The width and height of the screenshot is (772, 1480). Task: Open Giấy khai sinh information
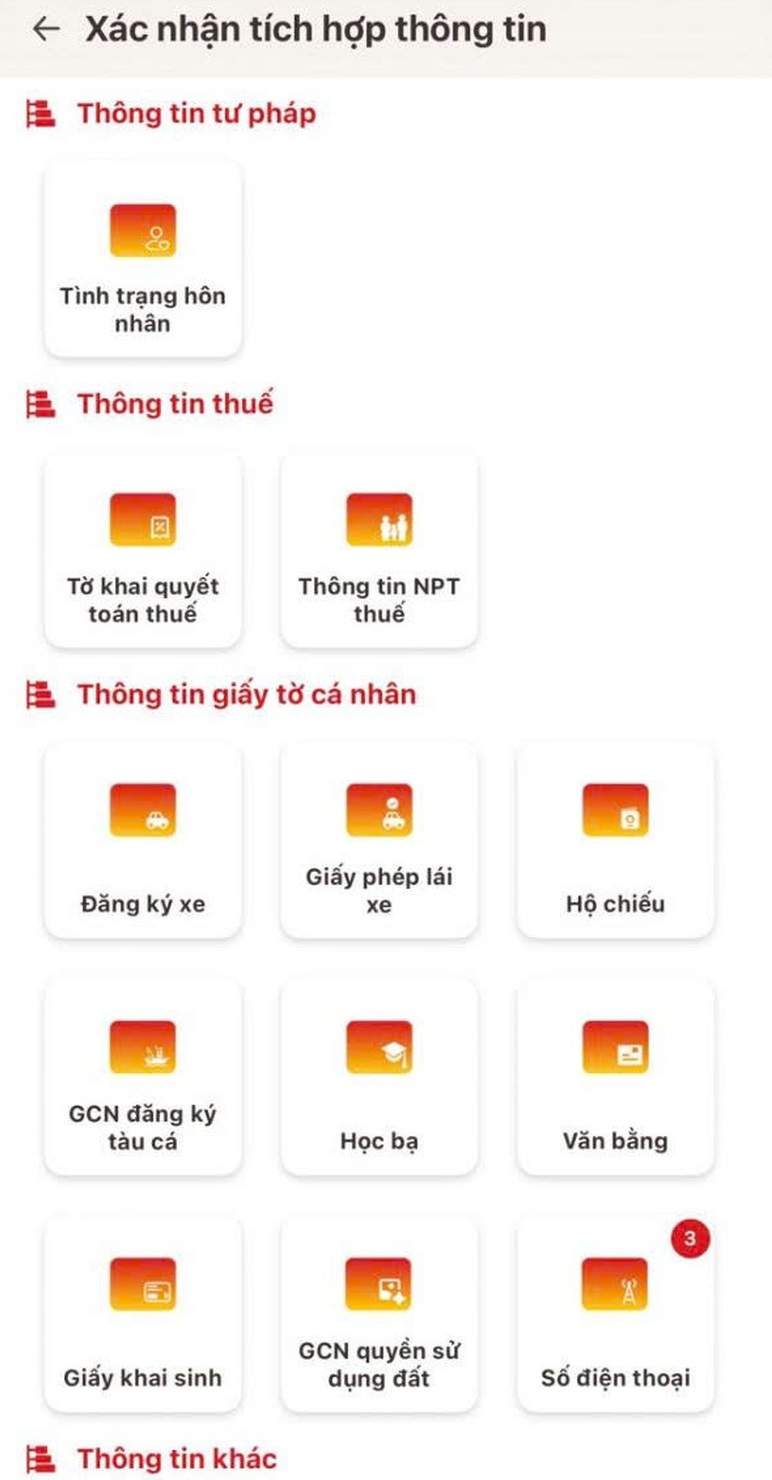tap(143, 1312)
